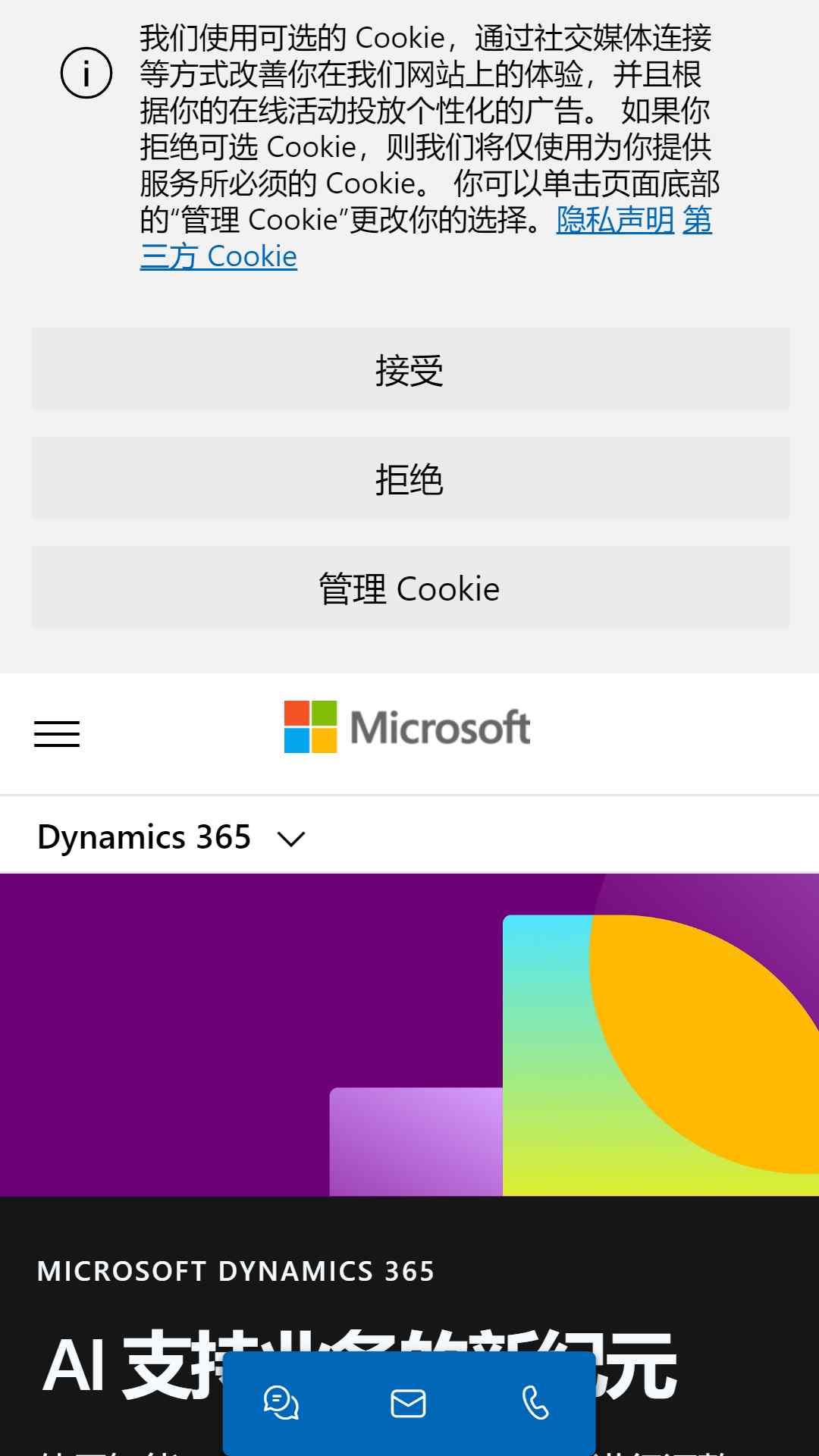This screenshot has height=1456, width=819.
Task: Start a chat via the chat bubble icon
Action: point(281,1403)
